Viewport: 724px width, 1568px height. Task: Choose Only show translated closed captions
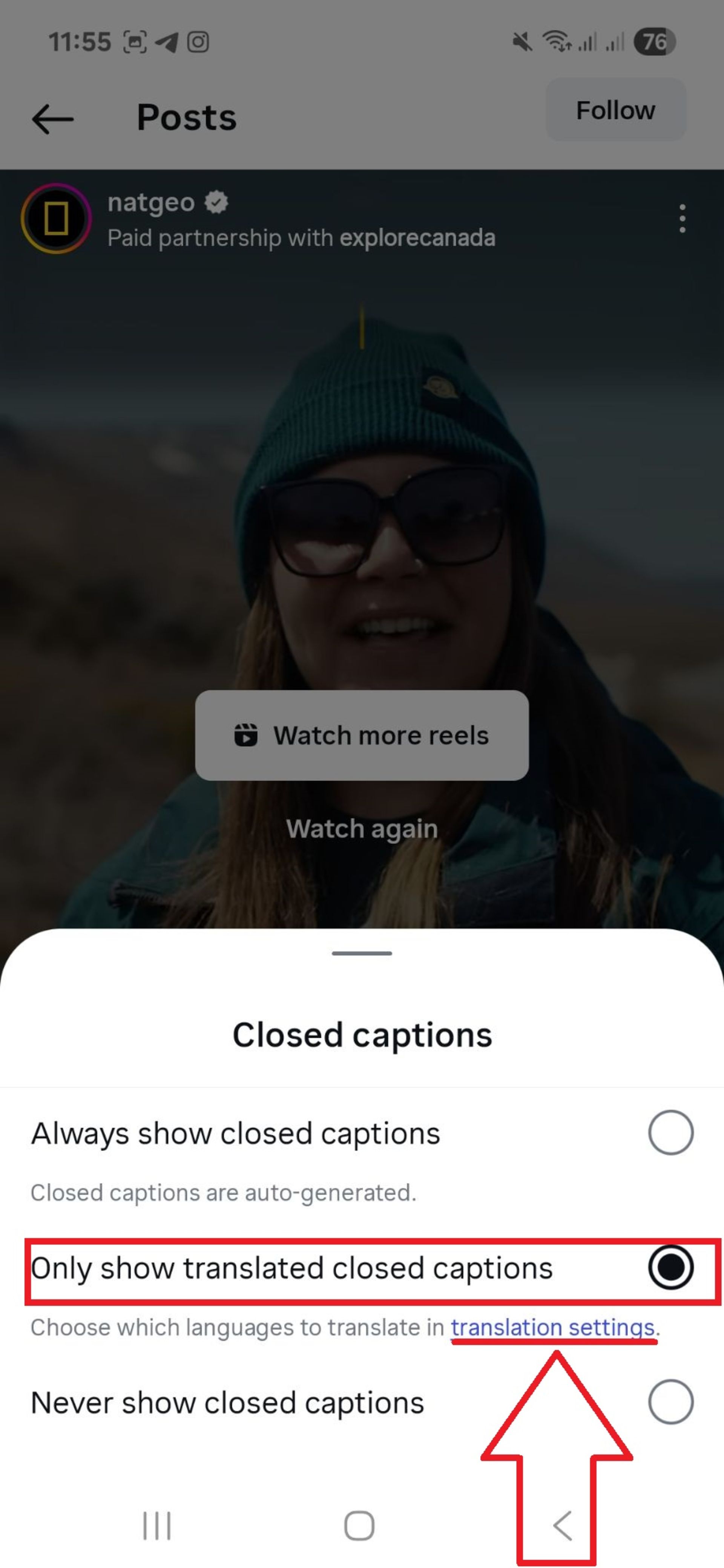670,1268
